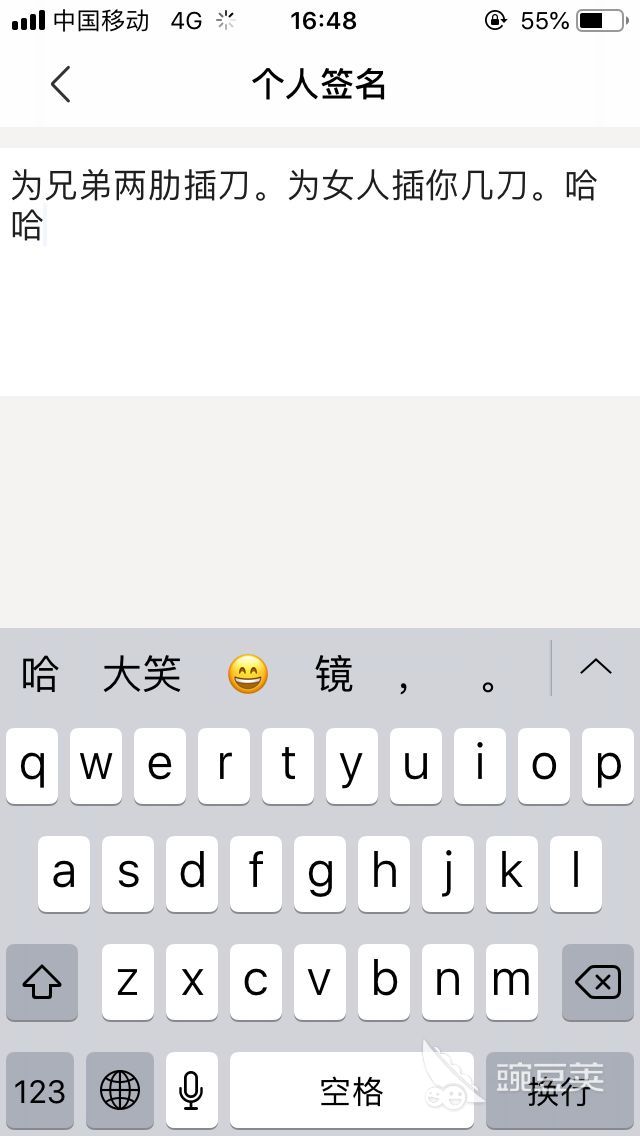Screen dimensions: 640x1136
Task: Open the globe keyboard switcher
Action: pyautogui.click(x=120, y=1090)
